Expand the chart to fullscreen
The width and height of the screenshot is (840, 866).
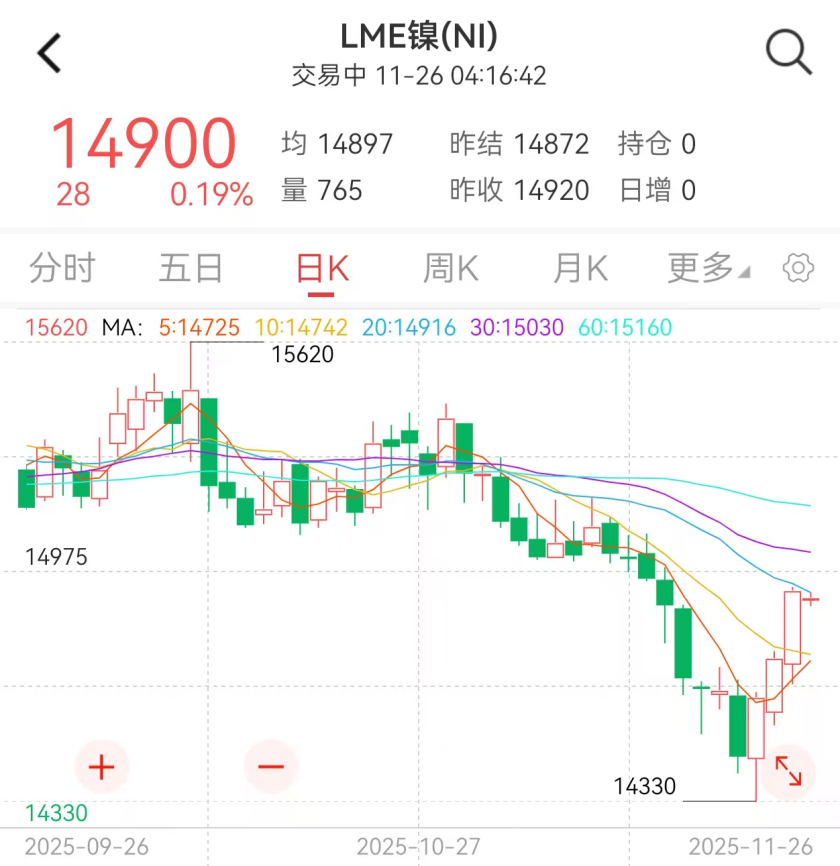point(787,770)
